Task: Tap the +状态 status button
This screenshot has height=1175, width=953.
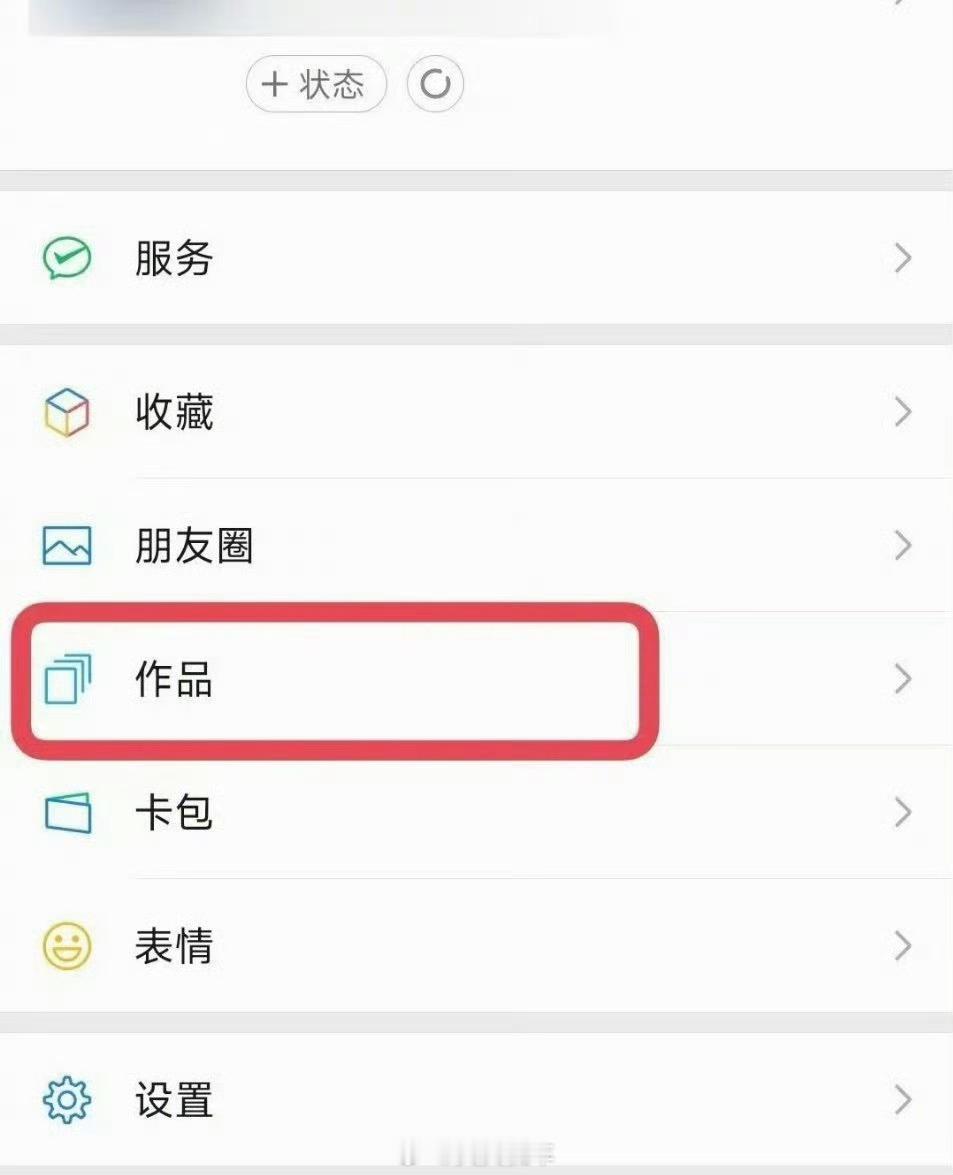Action: click(x=316, y=84)
